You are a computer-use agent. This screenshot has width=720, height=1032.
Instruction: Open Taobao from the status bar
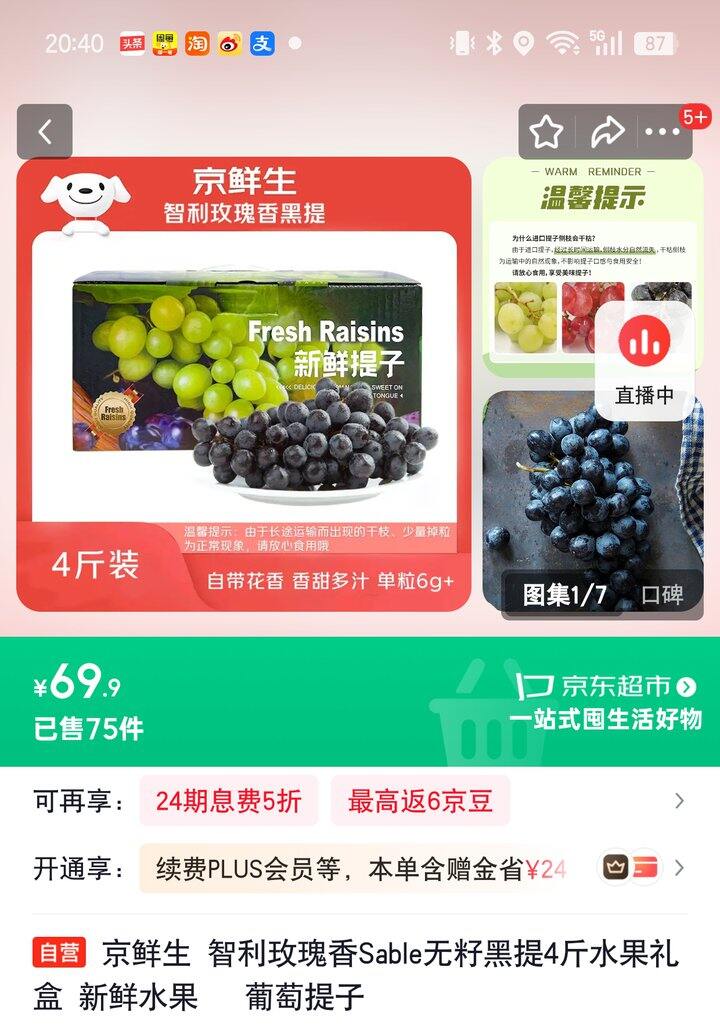(200, 44)
